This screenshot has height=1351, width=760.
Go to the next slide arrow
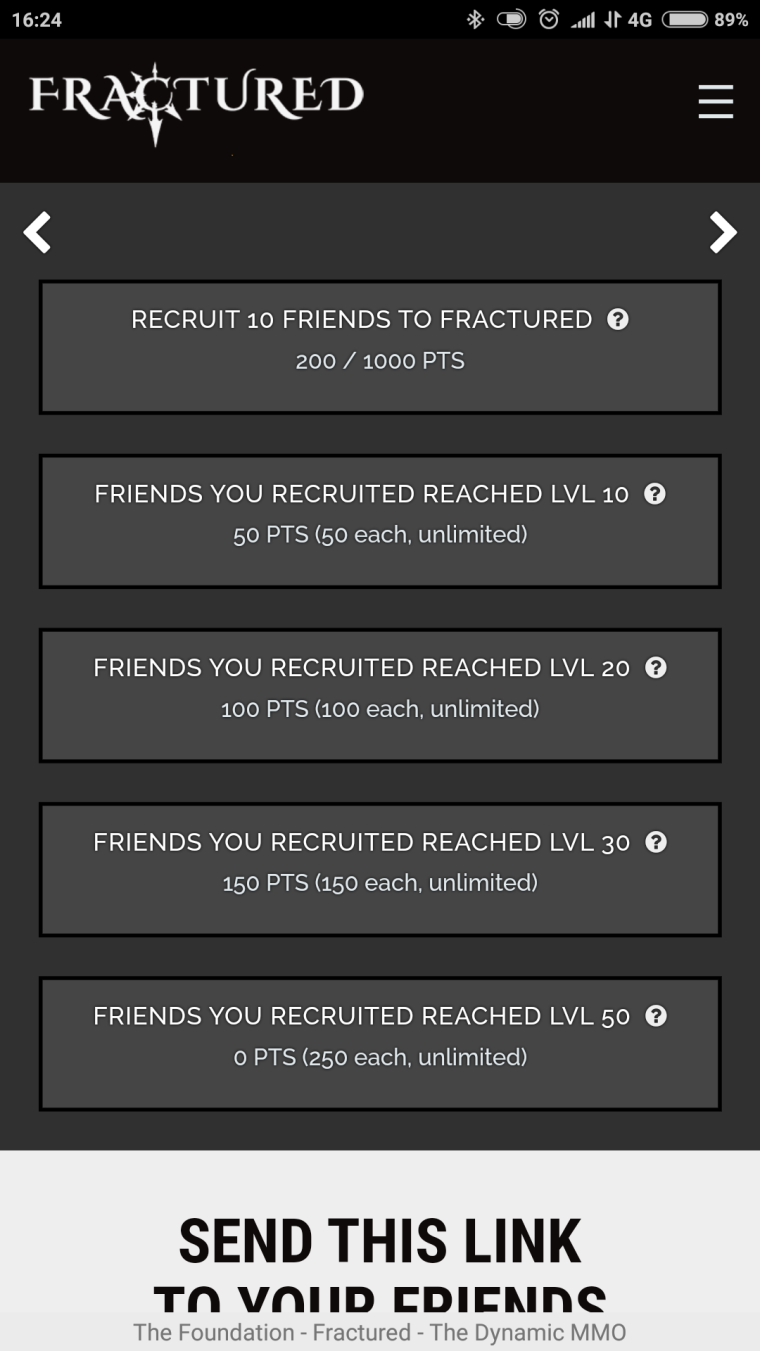722,233
